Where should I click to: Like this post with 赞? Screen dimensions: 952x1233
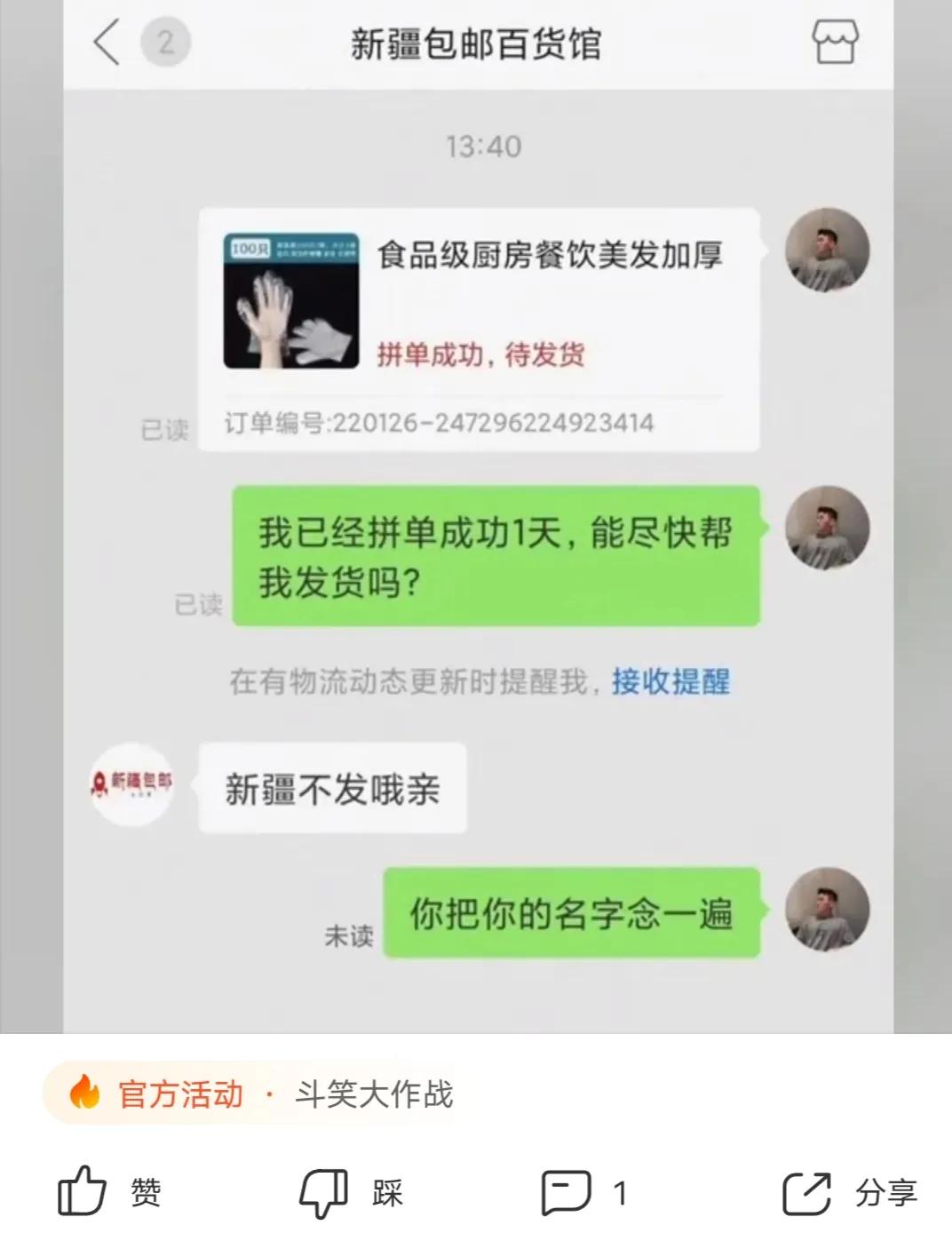108,1192
